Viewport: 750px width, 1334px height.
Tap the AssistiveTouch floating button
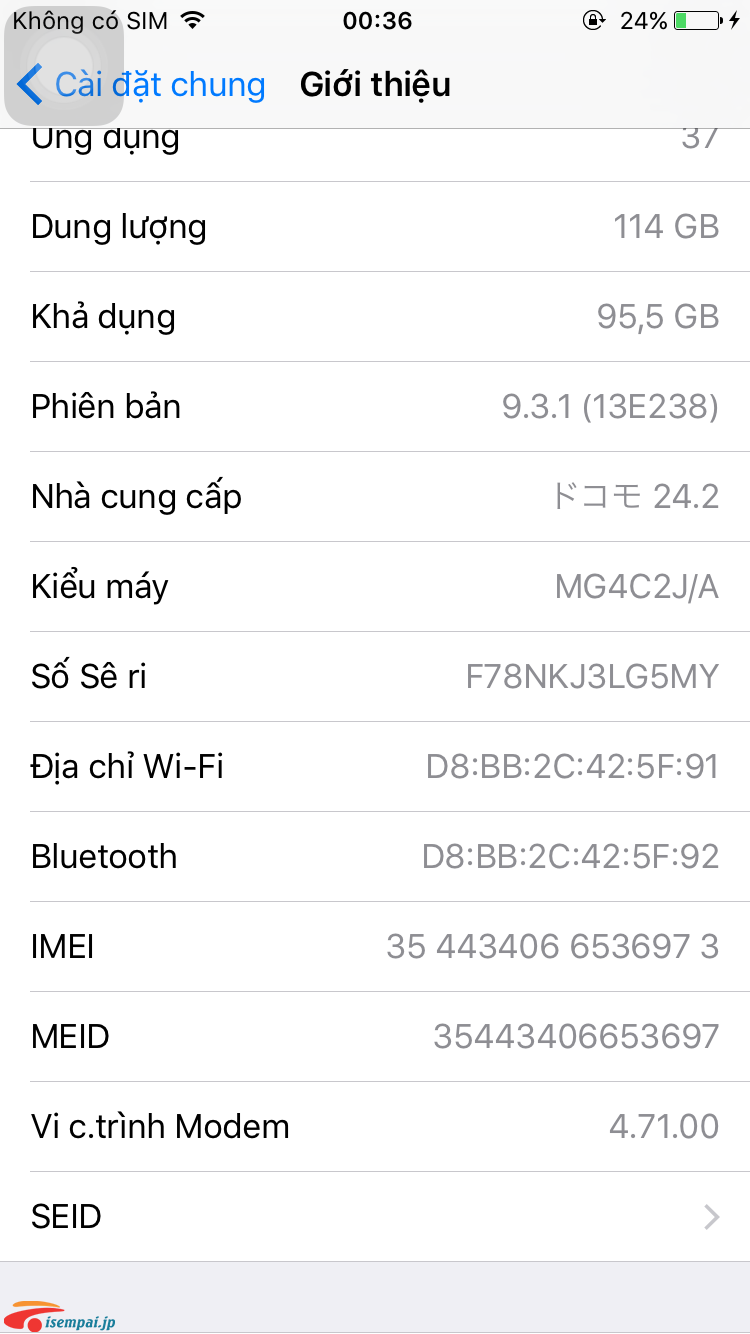click(x=64, y=65)
